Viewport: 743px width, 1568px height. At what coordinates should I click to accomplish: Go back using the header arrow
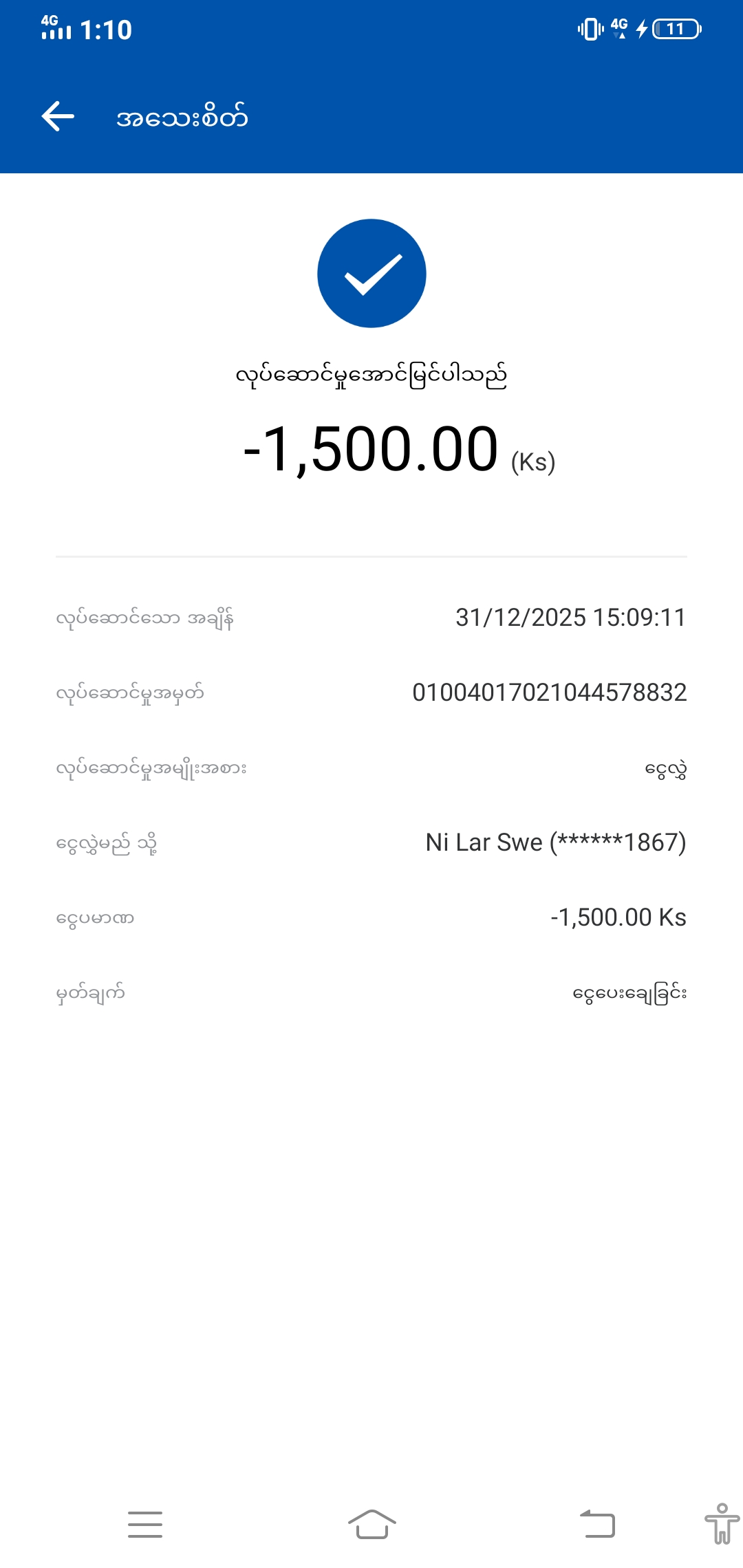coord(58,116)
